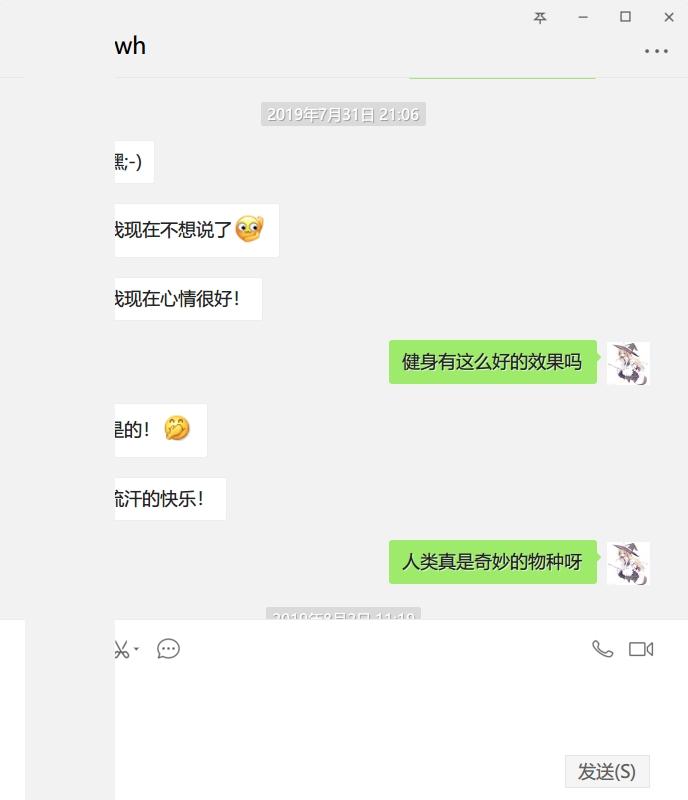Minimize the chat window
Viewport: 688px width, 800px height.
pos(583,17)
